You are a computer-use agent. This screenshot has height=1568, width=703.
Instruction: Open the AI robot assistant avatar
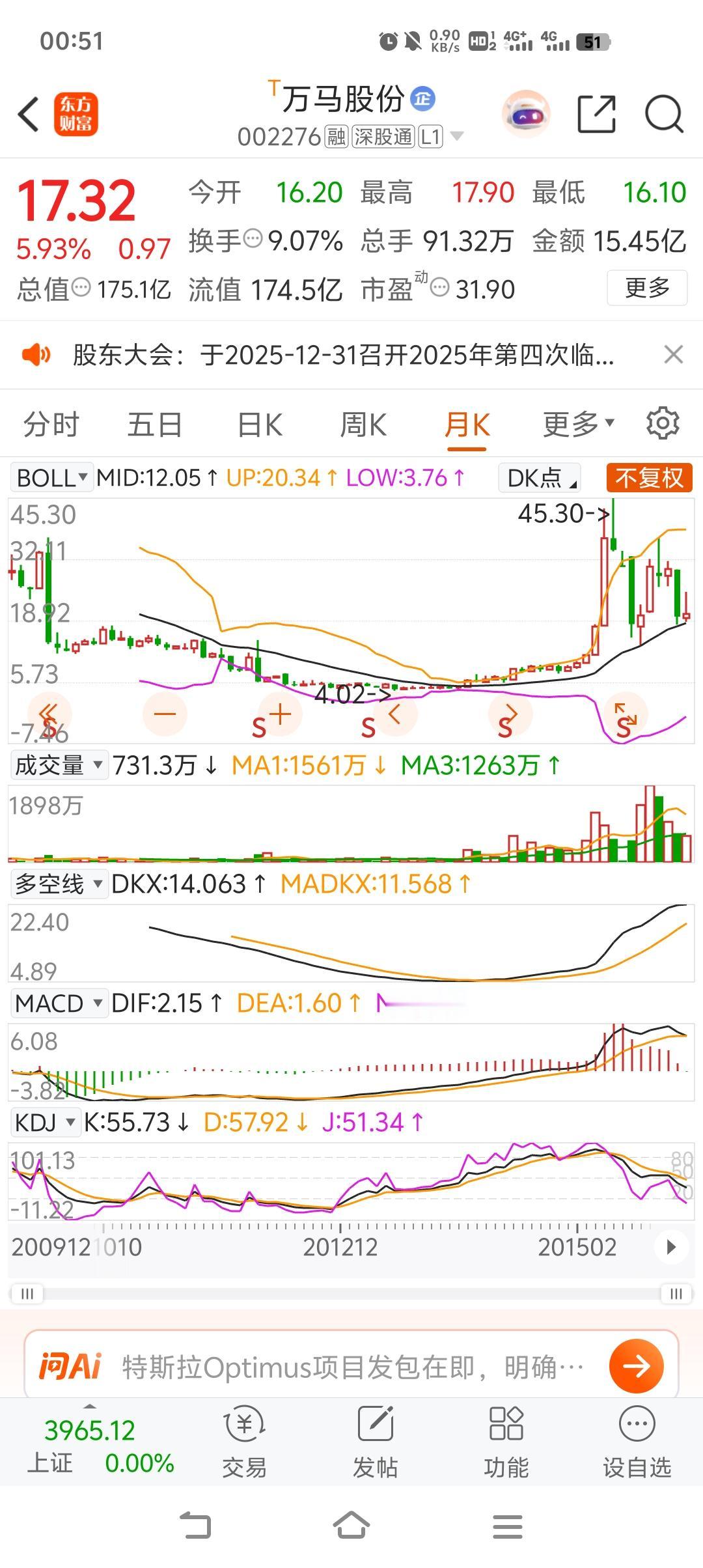click(526, 115)
